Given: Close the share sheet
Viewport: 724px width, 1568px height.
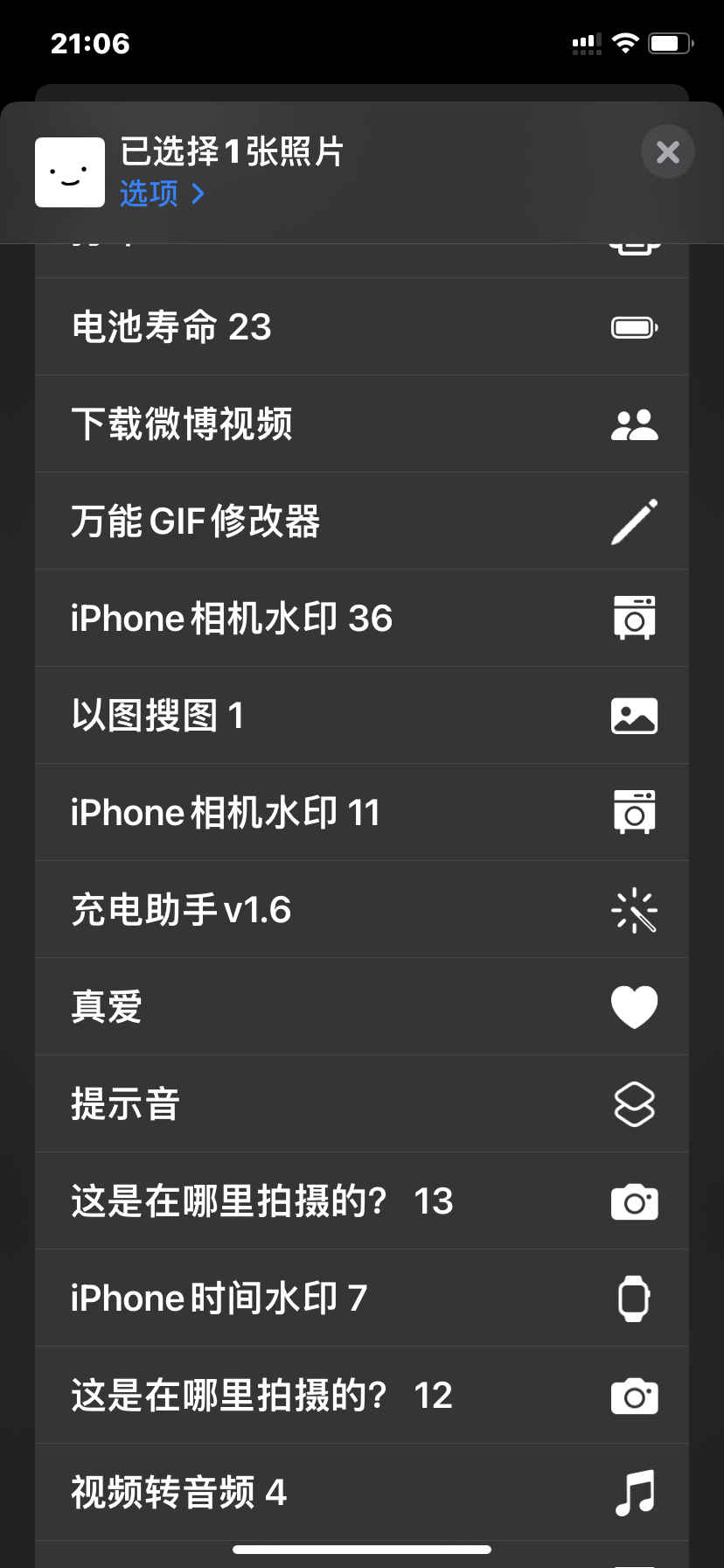Looking at the screenshot, I should tap(667, 152).
